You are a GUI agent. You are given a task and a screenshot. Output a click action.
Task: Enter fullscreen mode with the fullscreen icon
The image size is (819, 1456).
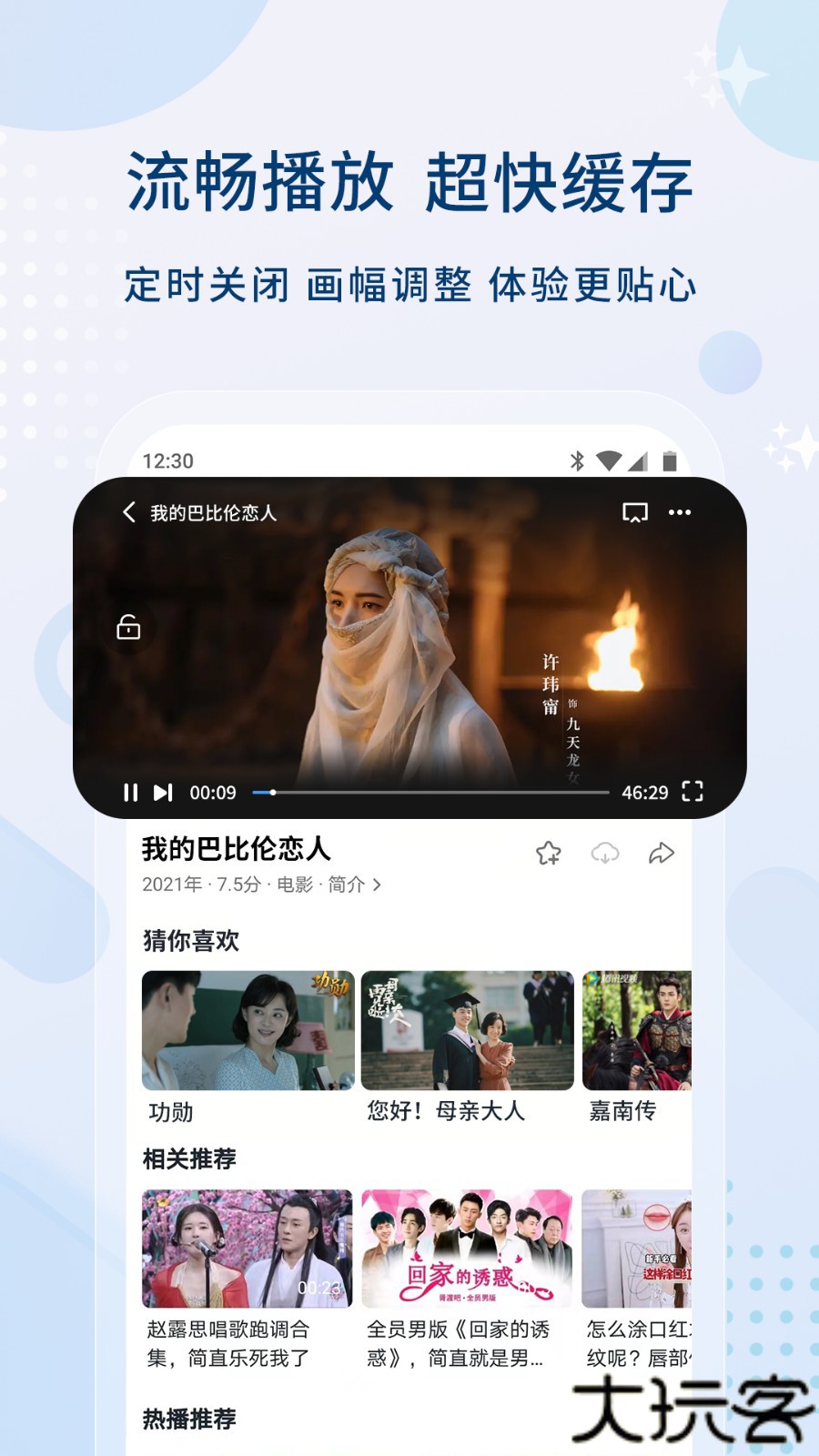point(692,793)
